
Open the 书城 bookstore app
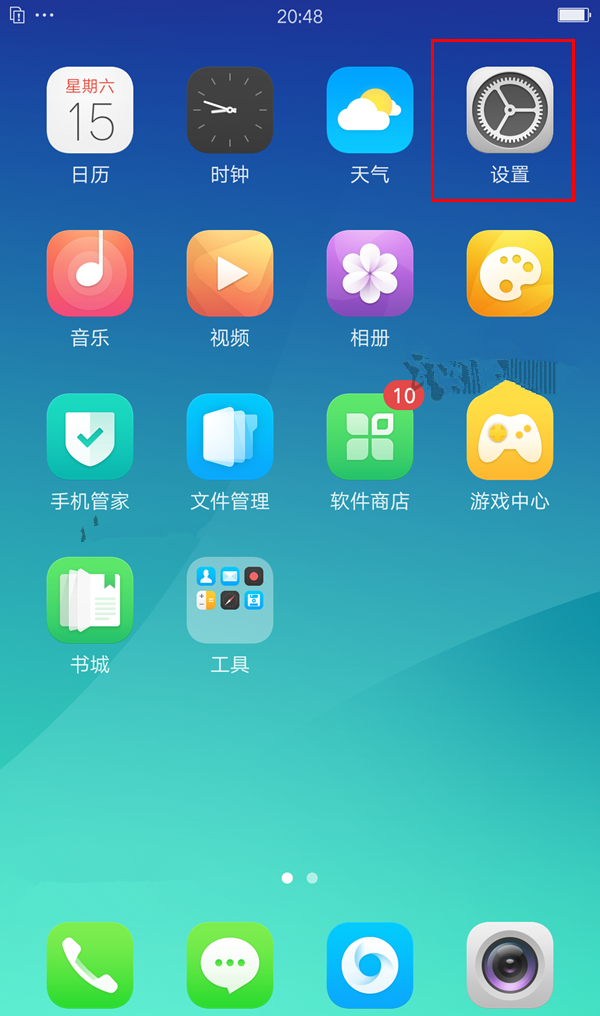coord(90,600)
